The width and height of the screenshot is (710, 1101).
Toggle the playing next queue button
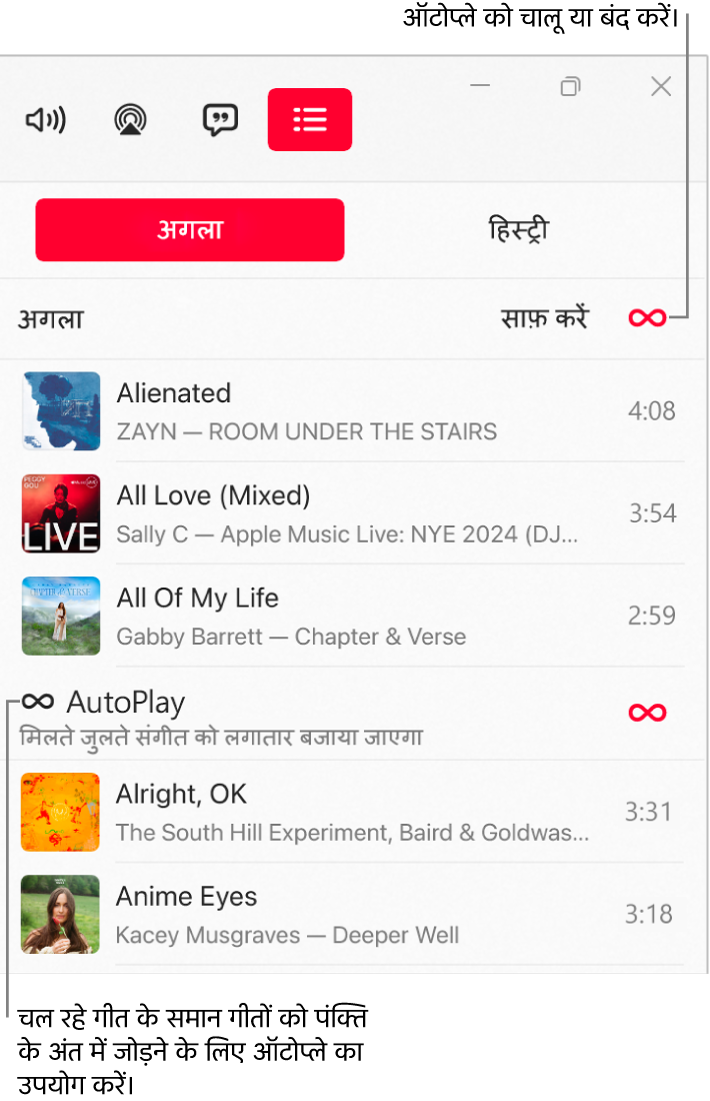pos(310,120)
